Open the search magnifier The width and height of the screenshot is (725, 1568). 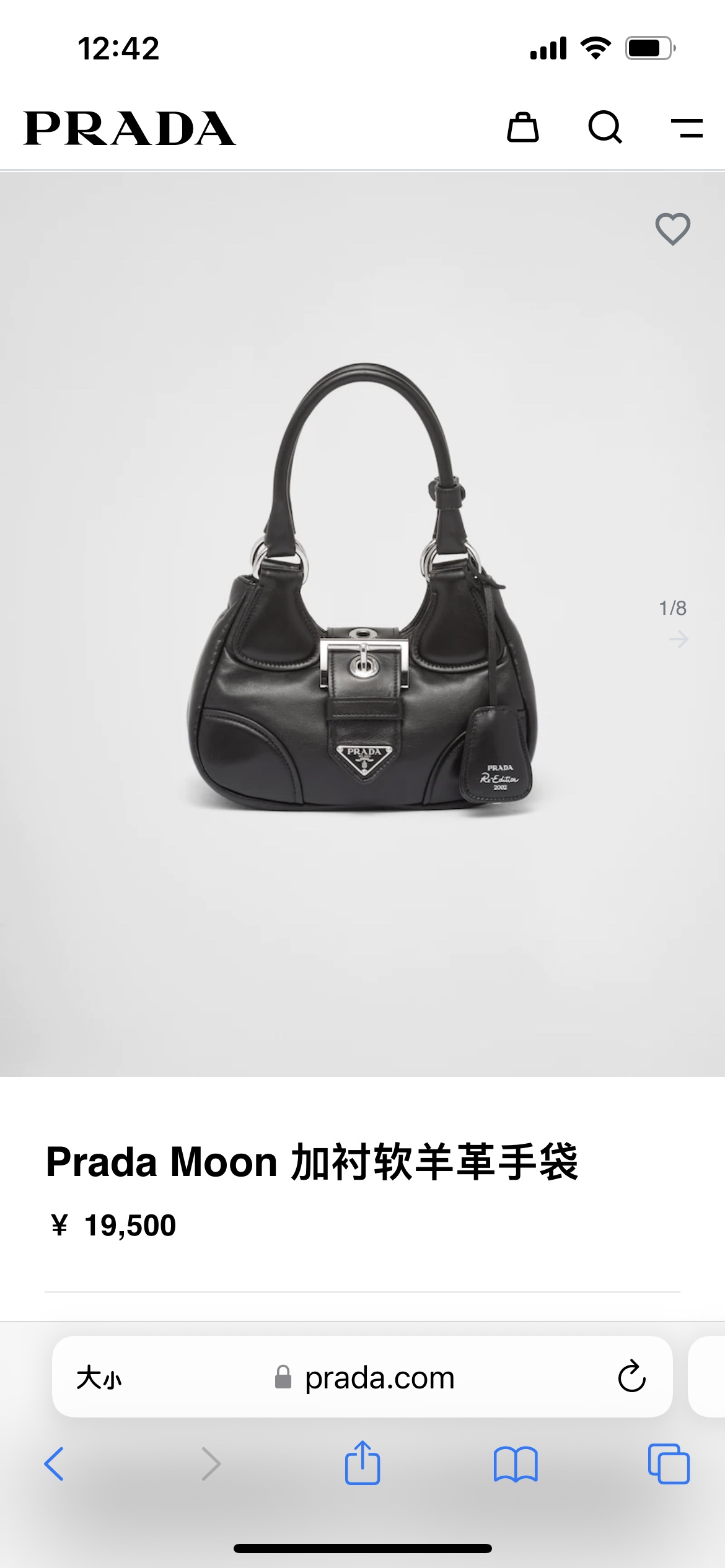[605, 128]
